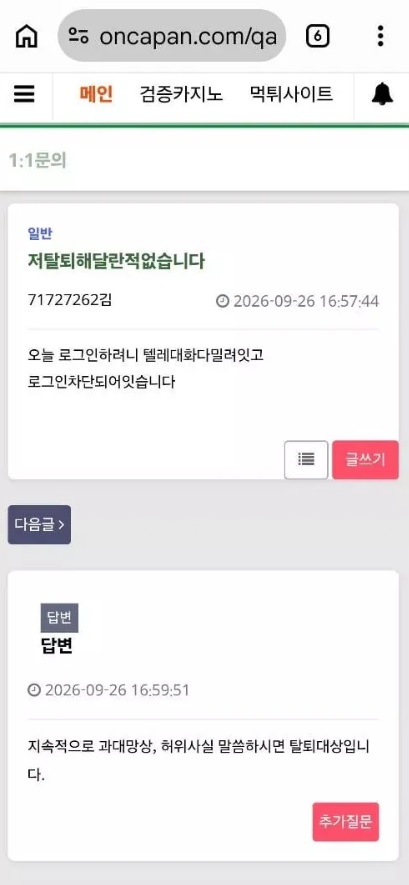
Task: Switch to the 검증카지노 tab
Action: pyautogui.click(x=181, y=94)
